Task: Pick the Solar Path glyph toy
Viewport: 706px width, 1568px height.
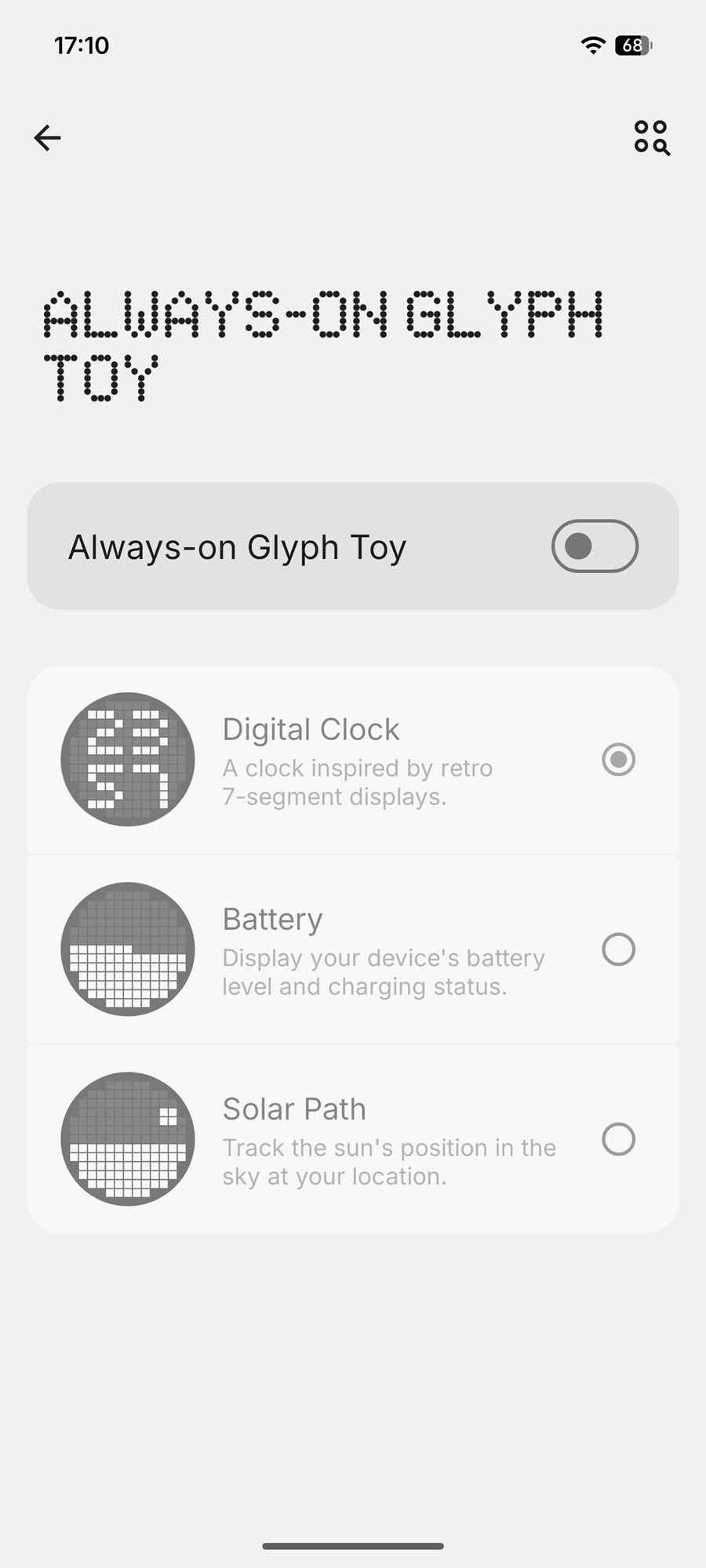Action: click(x=618, y=1139)
